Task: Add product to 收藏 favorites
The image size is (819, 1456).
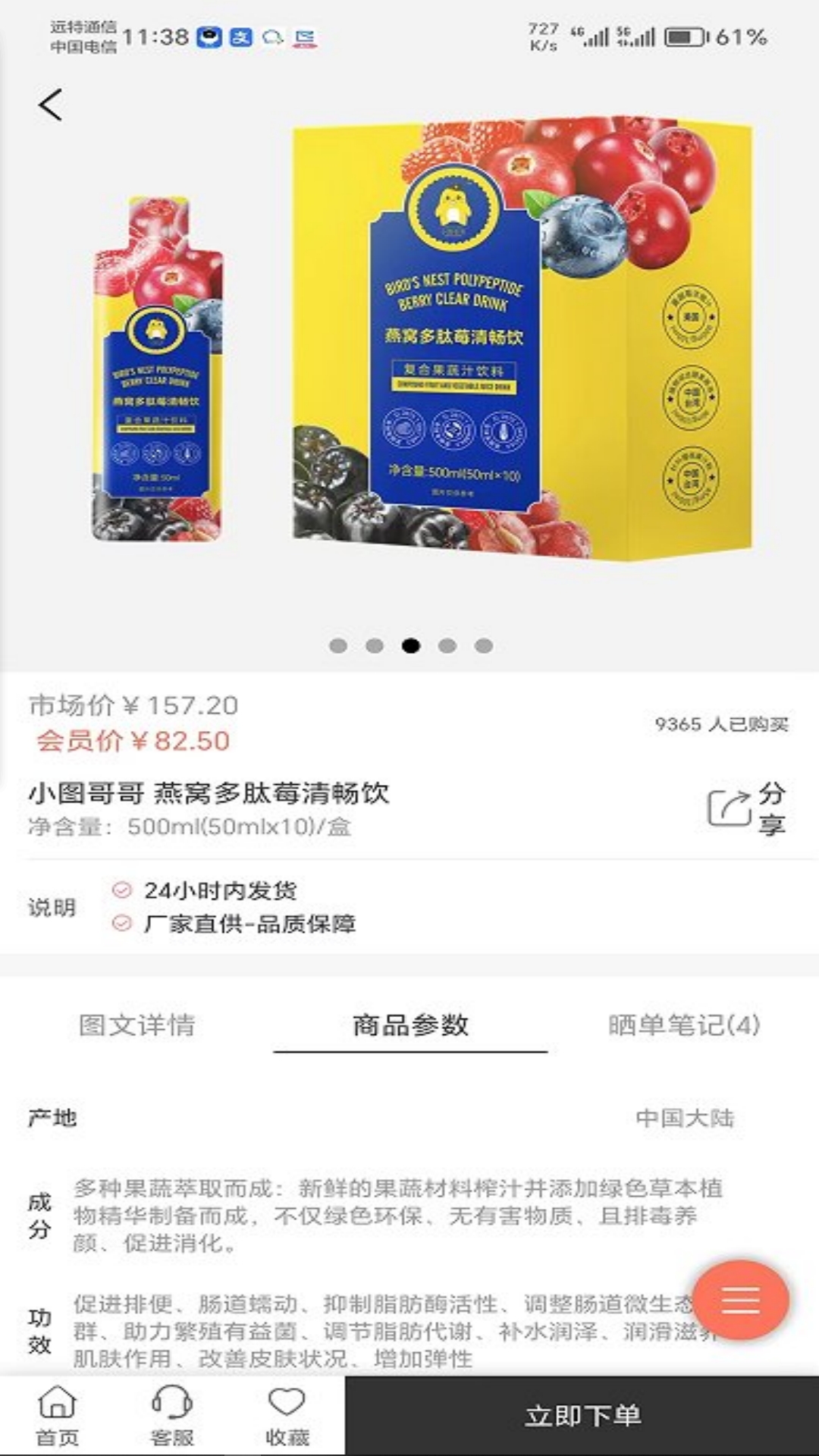Action: click(x=287, y=1416)
